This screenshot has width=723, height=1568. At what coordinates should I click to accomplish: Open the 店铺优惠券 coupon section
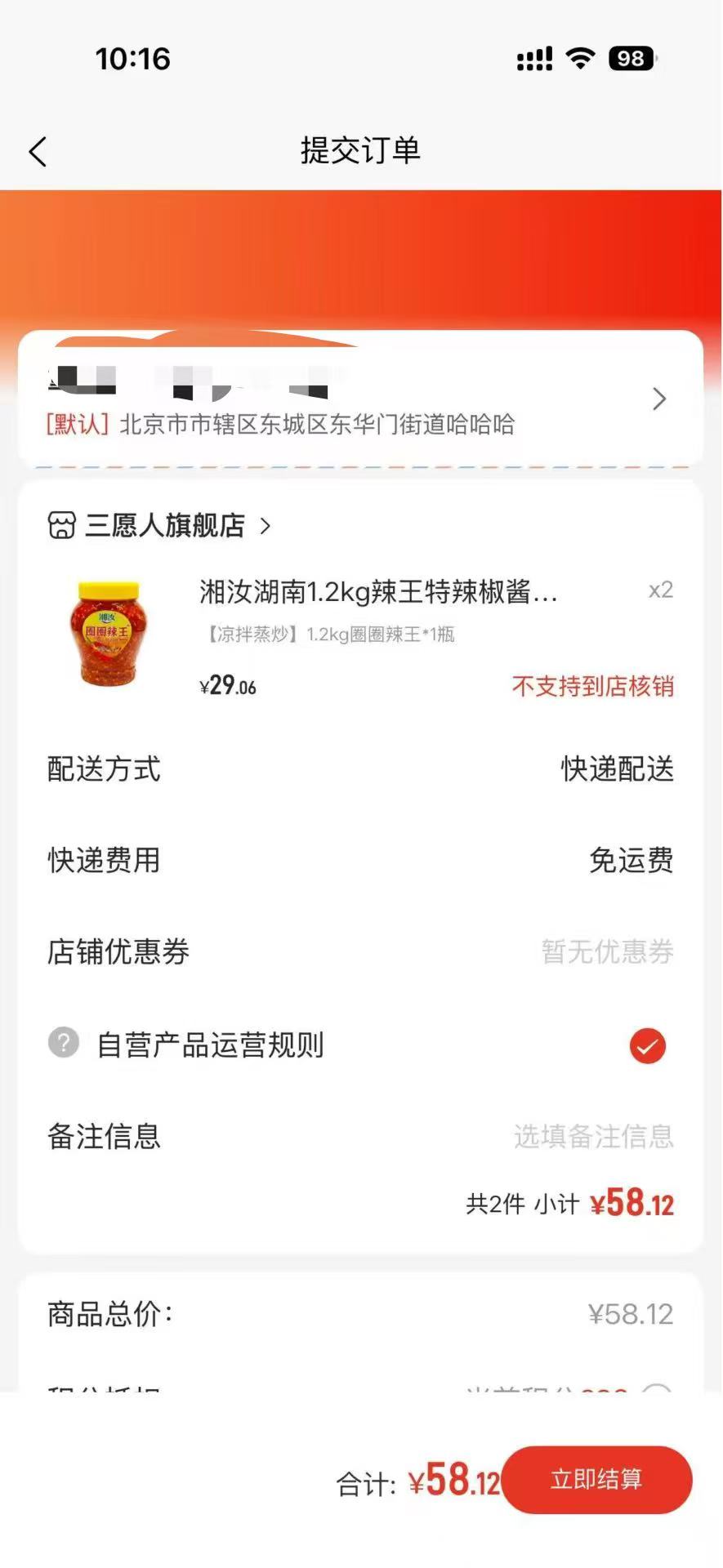[x=117, y=952]
